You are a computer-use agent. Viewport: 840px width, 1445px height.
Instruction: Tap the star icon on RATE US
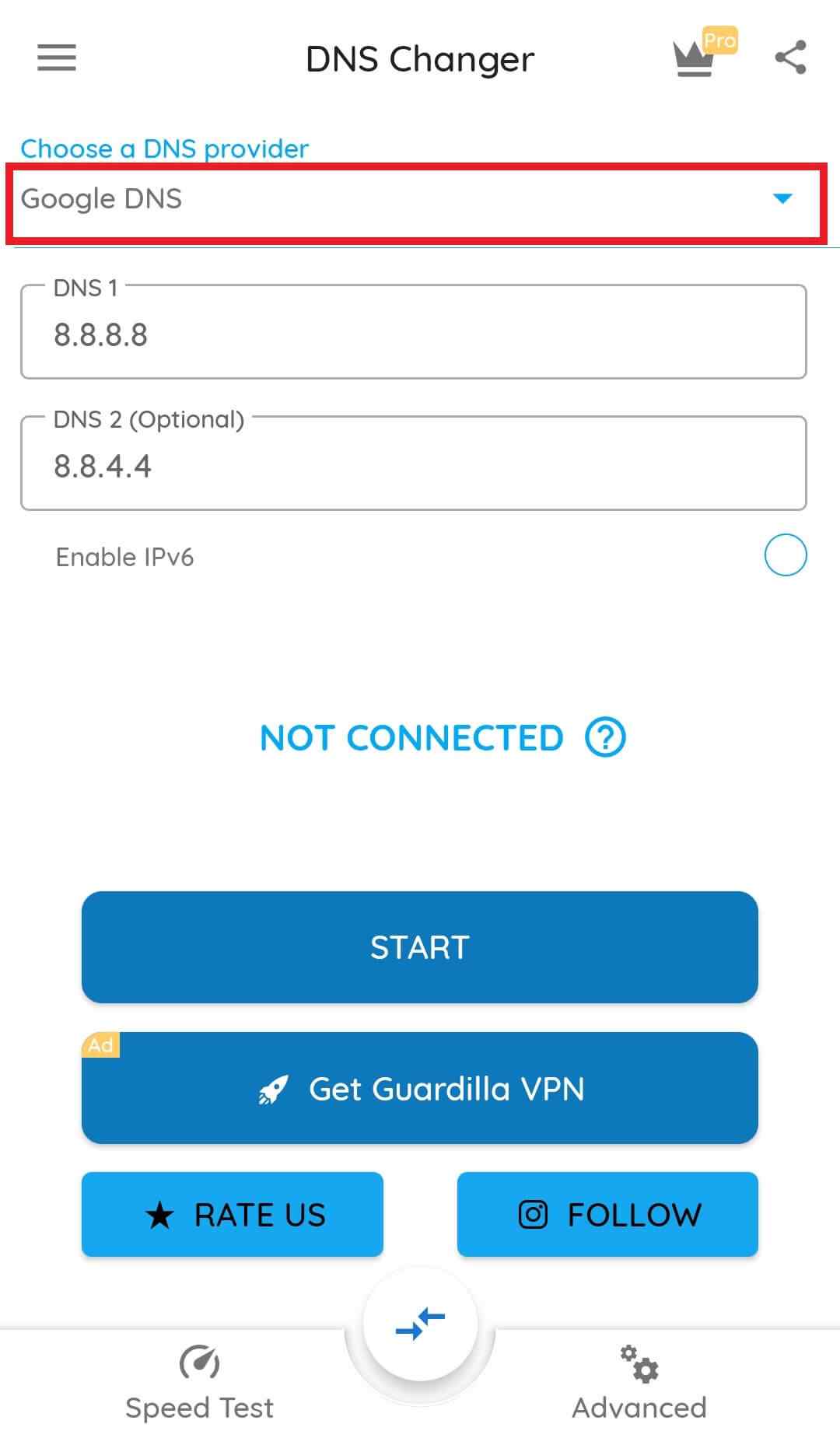click(160, 1214)
